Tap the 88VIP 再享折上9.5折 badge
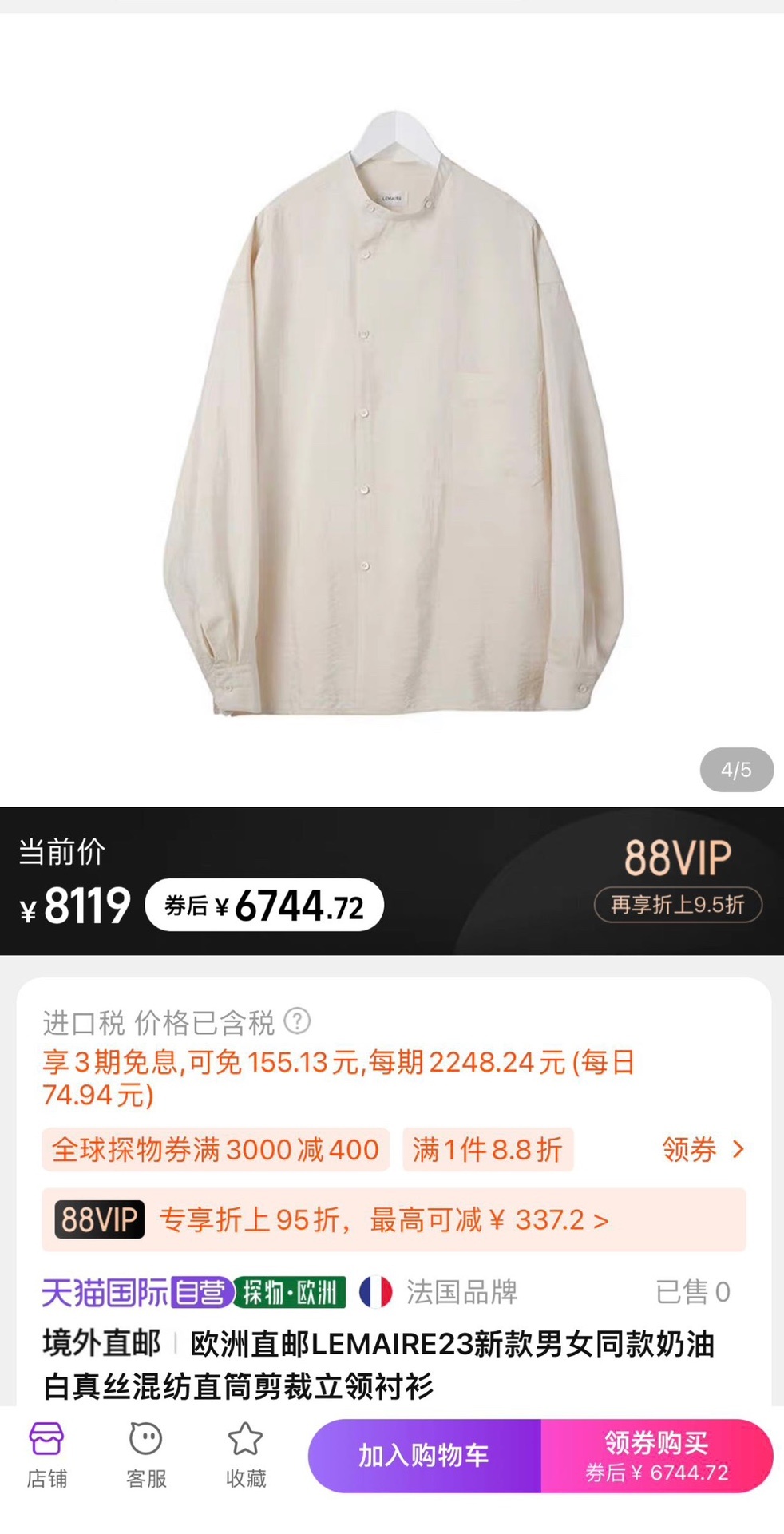Screen dimensions: 784x1534 pyautogui.click(x=677, y=905)
